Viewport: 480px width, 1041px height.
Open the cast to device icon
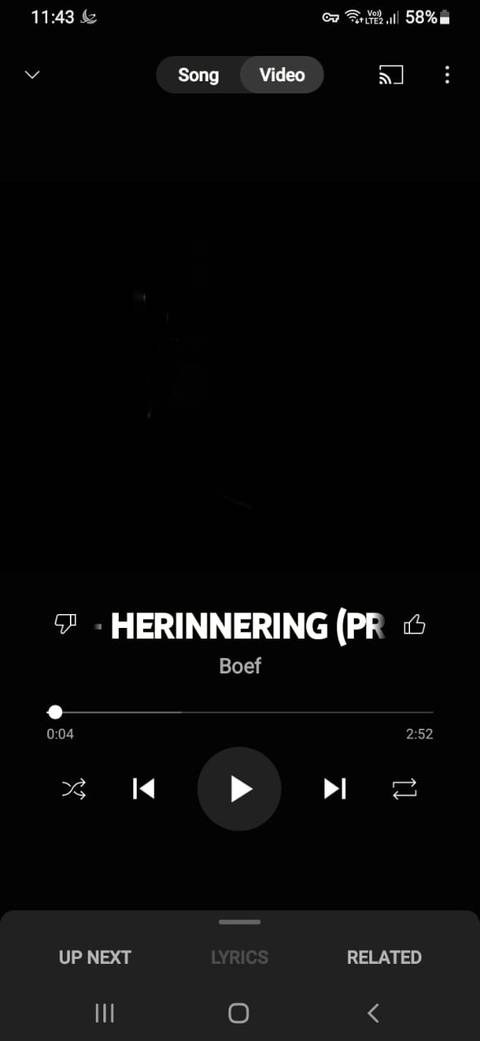point(391,75)
